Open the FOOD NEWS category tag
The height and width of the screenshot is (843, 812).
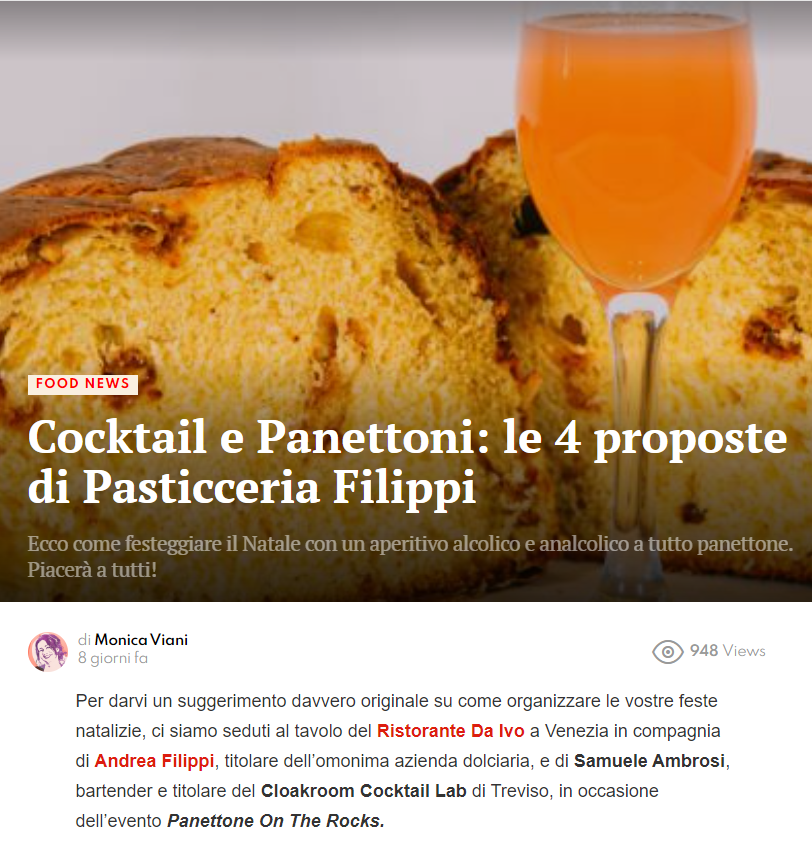82,384
